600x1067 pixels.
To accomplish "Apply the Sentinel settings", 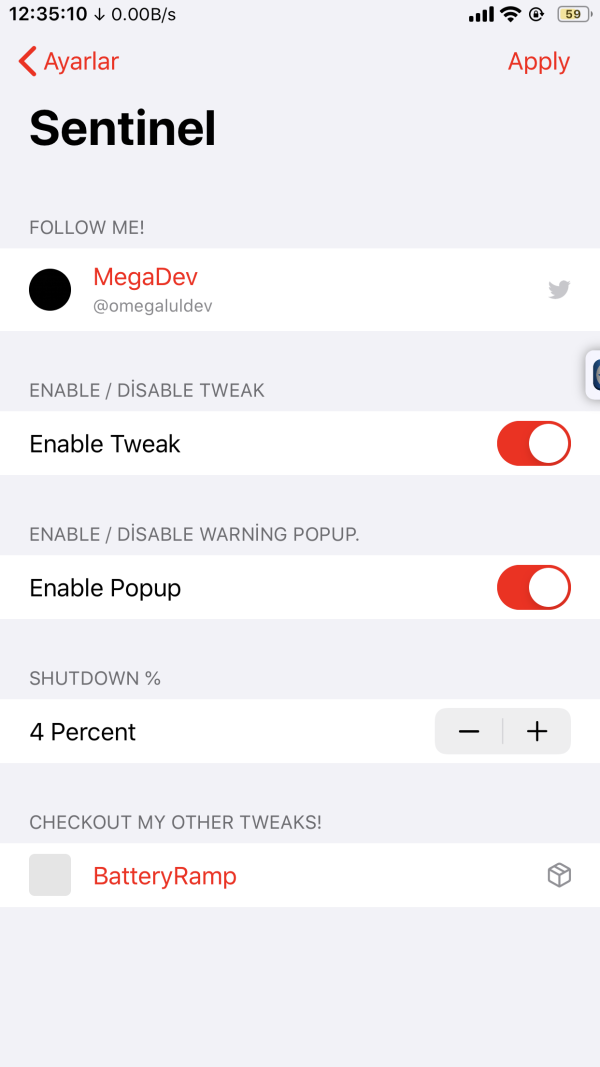I will click(x=538, y=61).
